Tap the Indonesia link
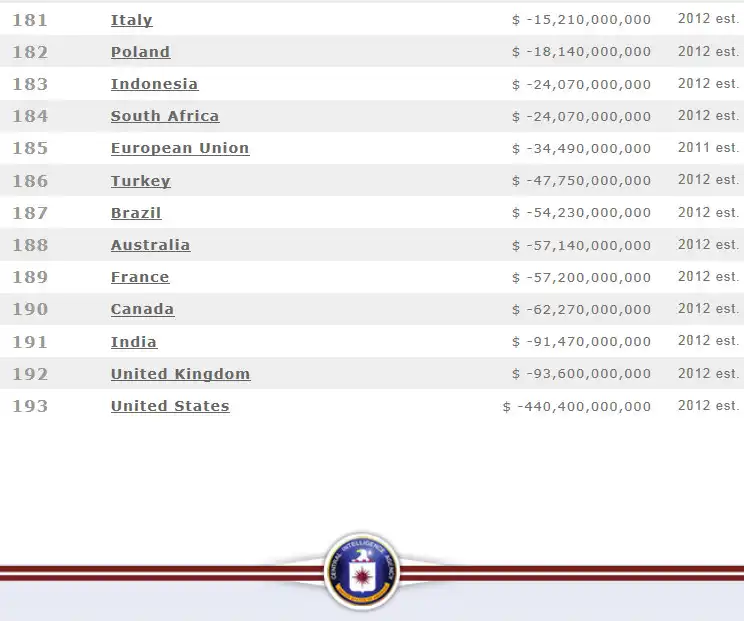Viewport: 744px width, 621px height. [x=154, y=84]
